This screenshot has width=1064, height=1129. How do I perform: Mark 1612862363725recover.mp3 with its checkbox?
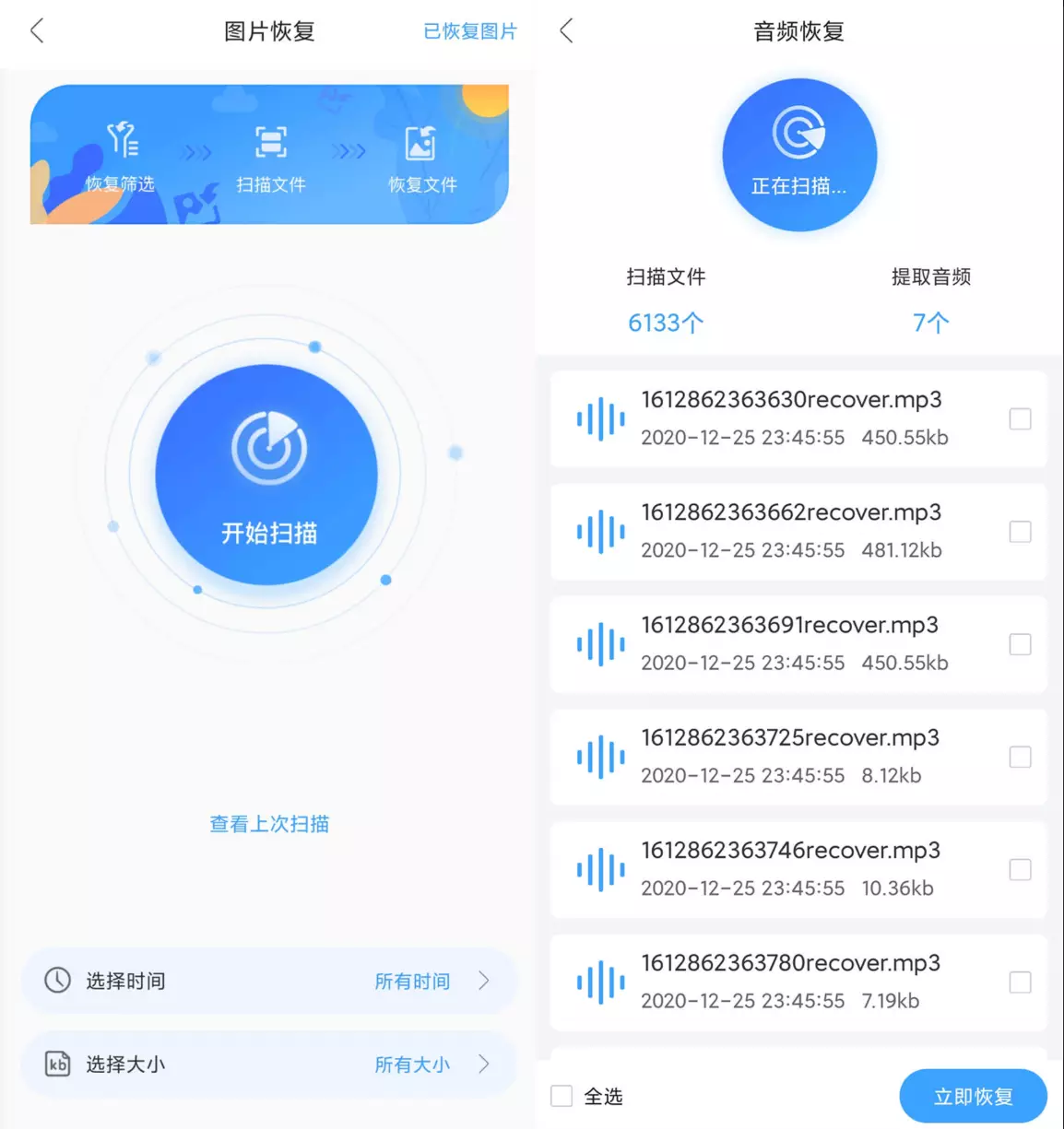coord(1020,757)
